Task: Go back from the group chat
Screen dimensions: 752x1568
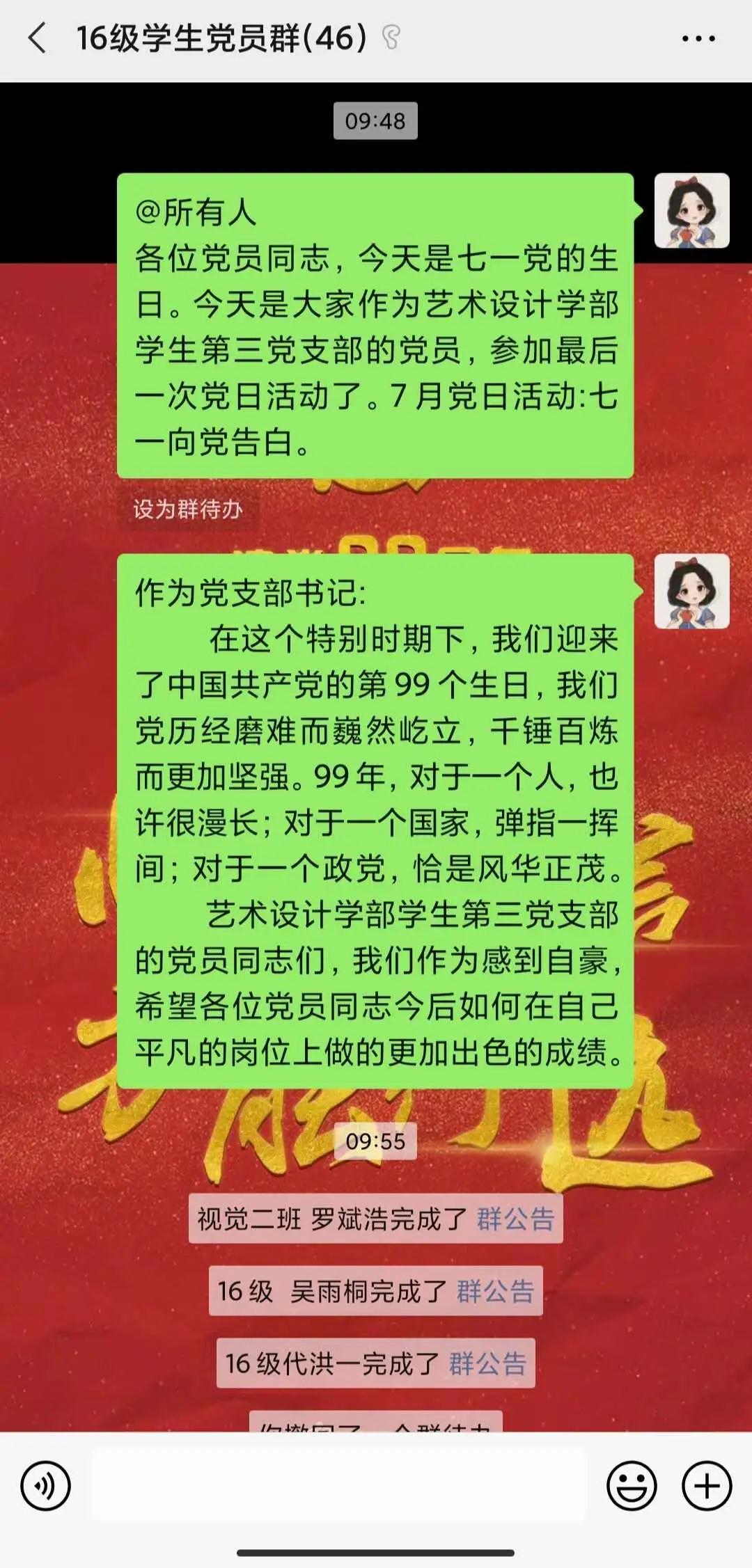Action: 38,38
